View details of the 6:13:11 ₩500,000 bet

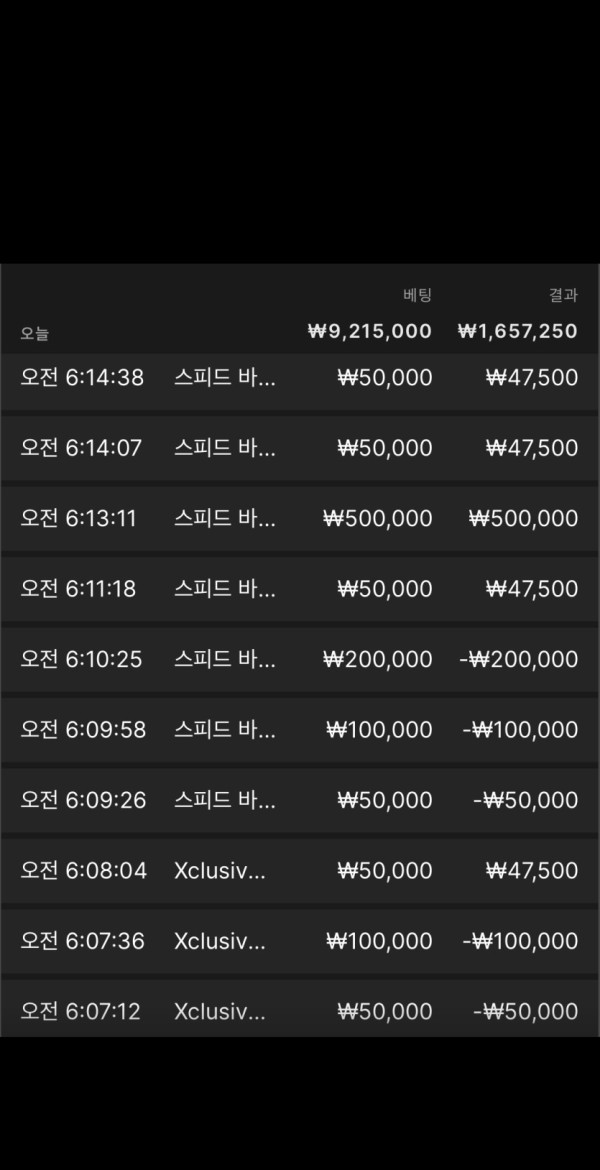pyautogui.click(x=299, y=518)
